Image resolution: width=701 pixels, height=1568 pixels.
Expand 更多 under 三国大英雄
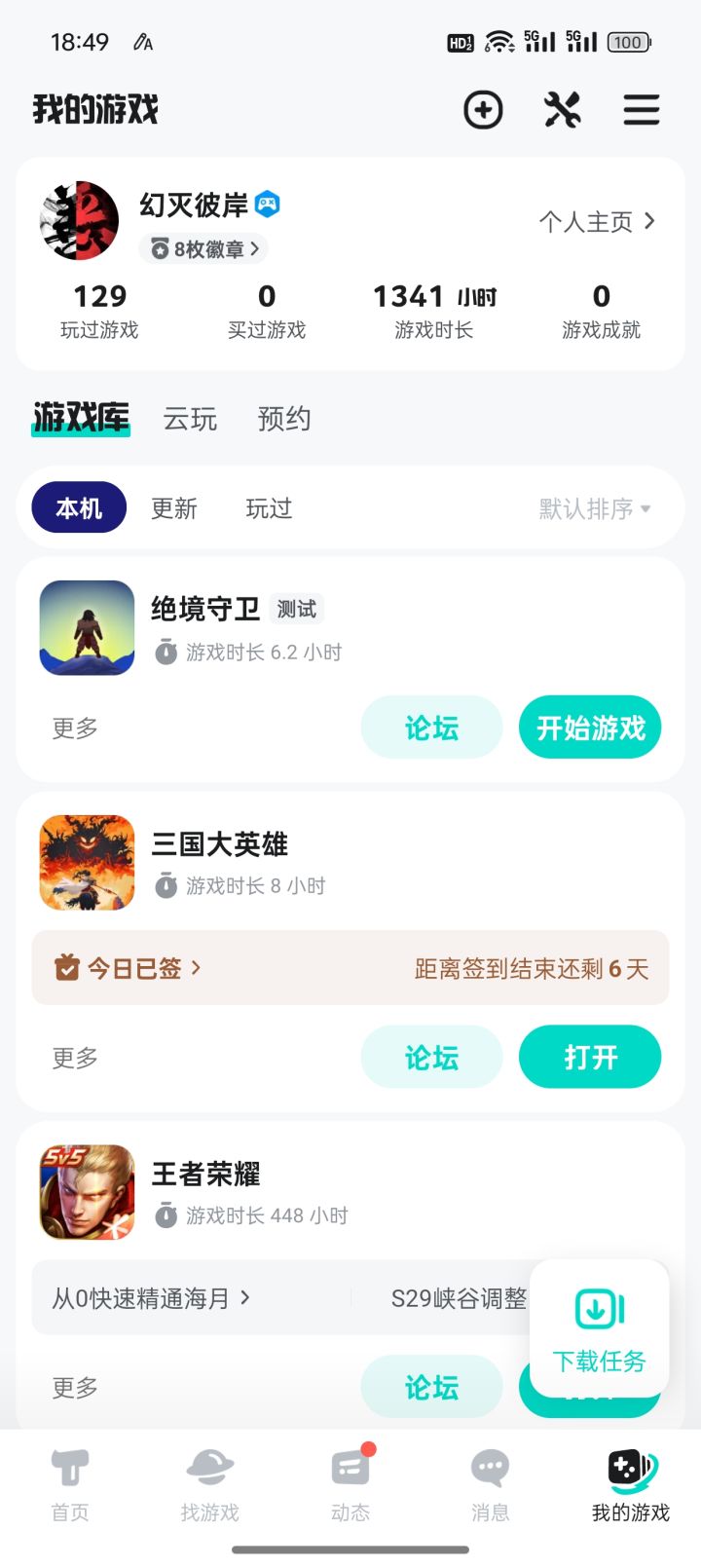coord(73,1057)
